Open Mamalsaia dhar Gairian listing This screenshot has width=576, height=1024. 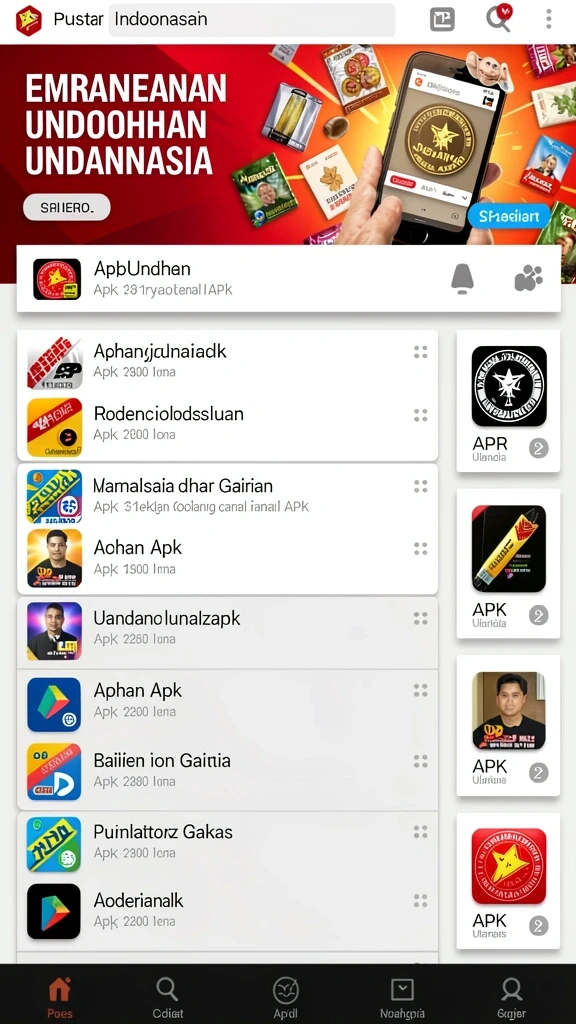(x=227, y=496)
